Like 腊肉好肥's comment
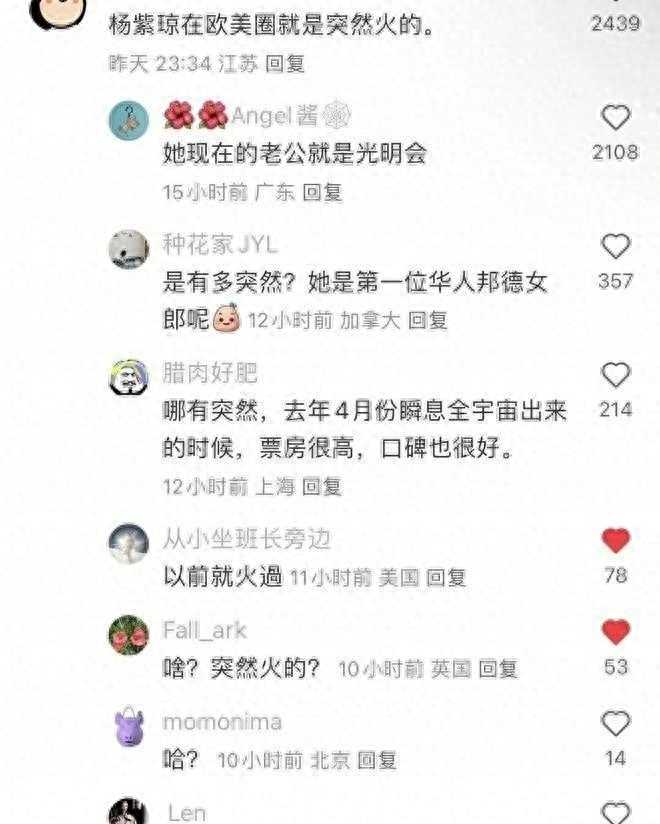 tap(616, 376)
